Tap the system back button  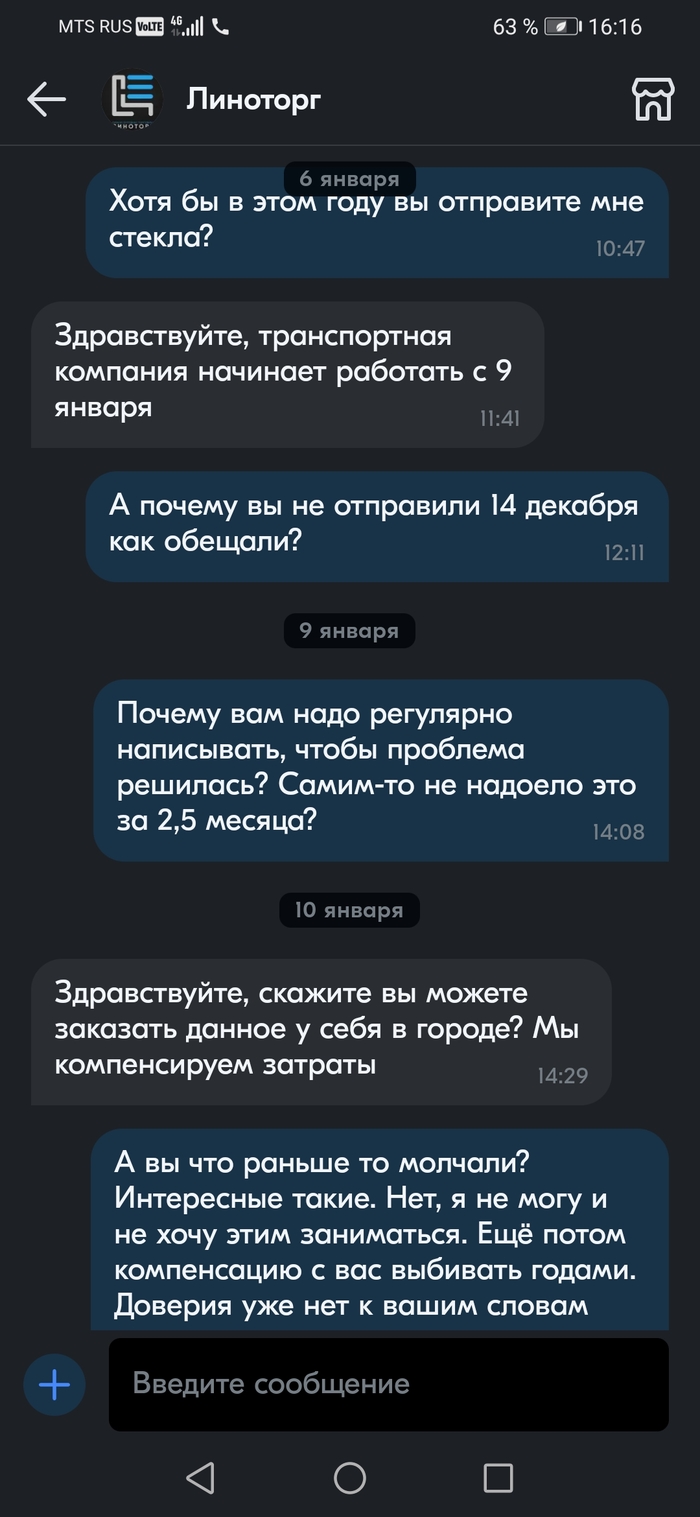(x=201, y=1478)
